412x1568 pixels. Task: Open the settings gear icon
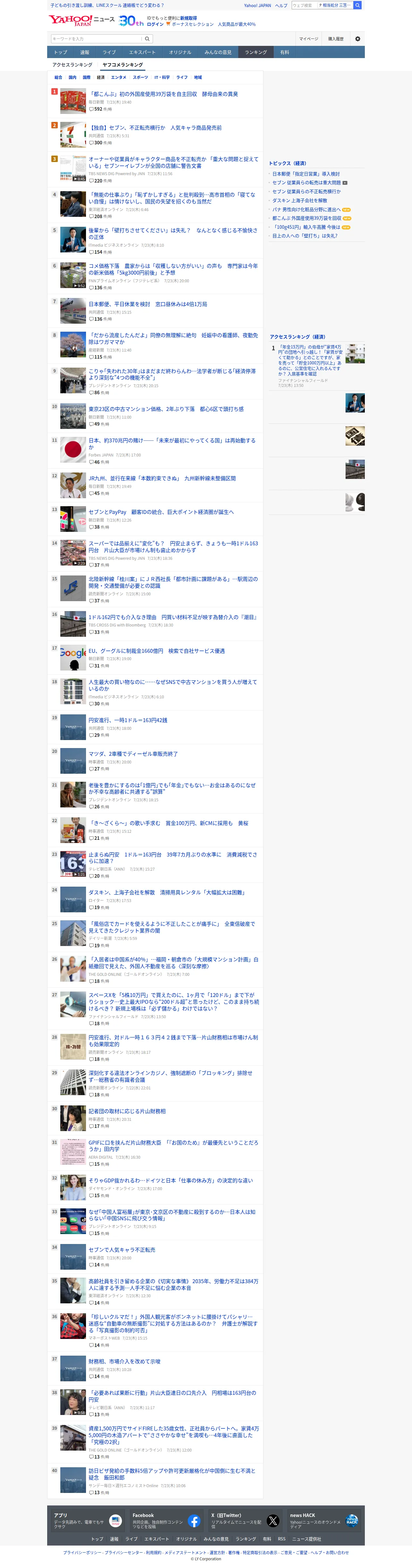(357, 39)
